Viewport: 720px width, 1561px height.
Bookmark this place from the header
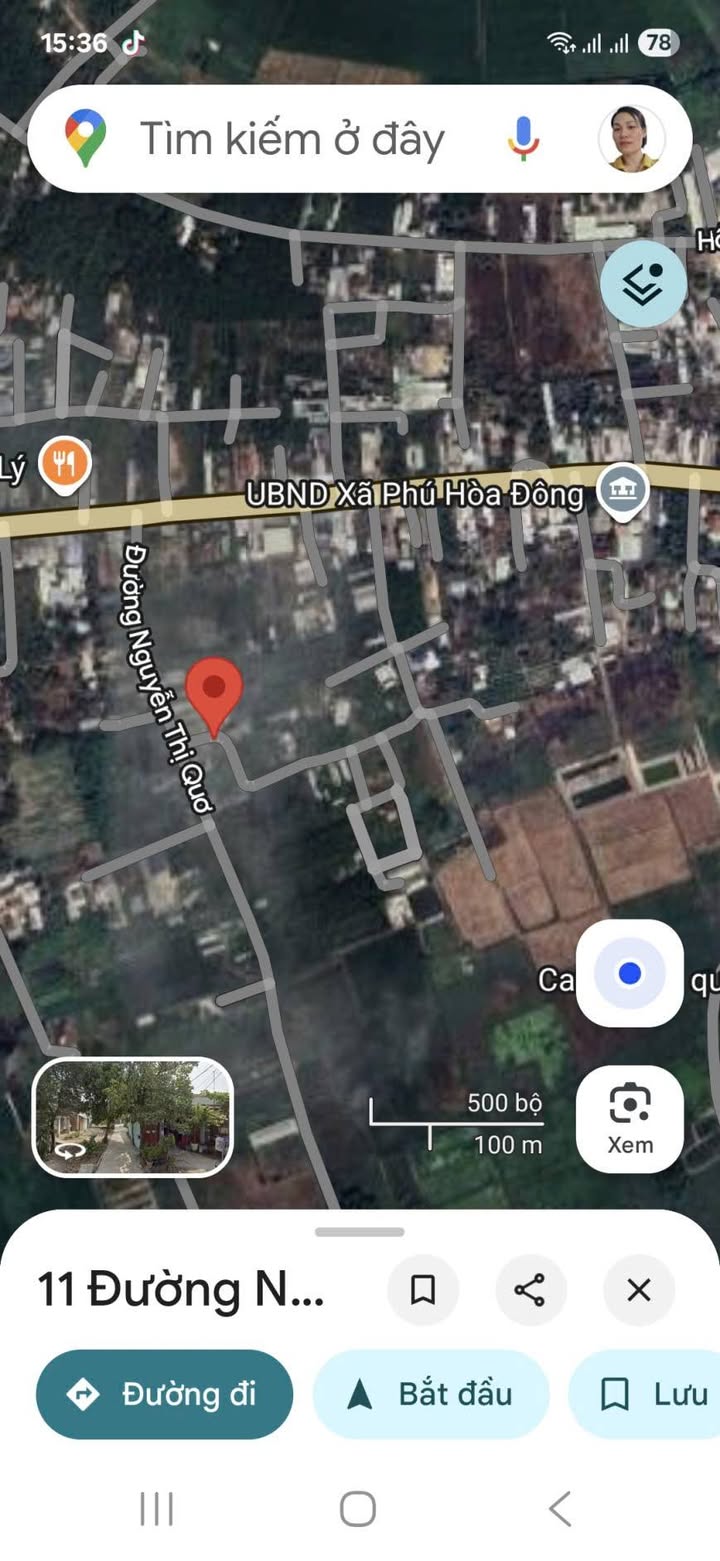point(423,1290)
